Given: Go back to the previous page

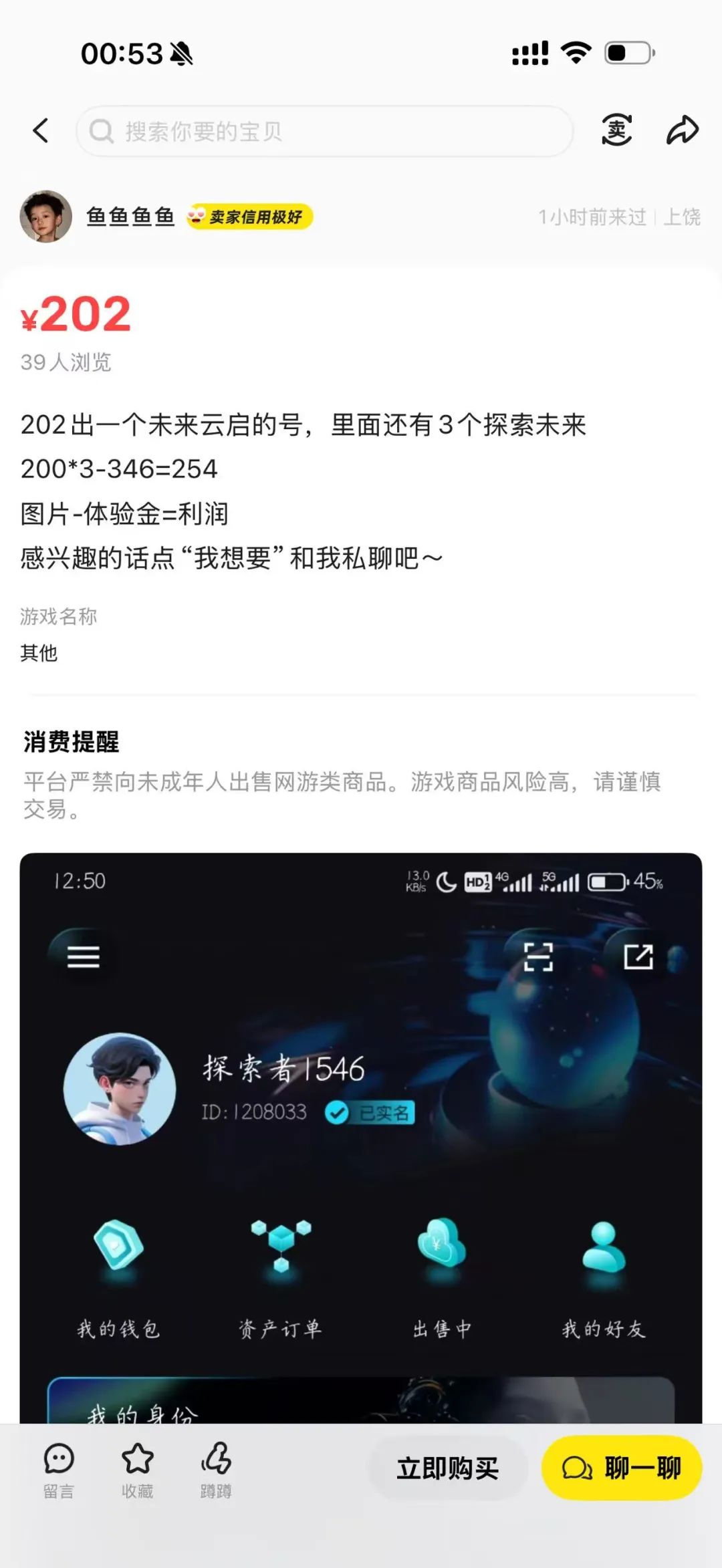Looking at the screenshot, I should 41,130.
